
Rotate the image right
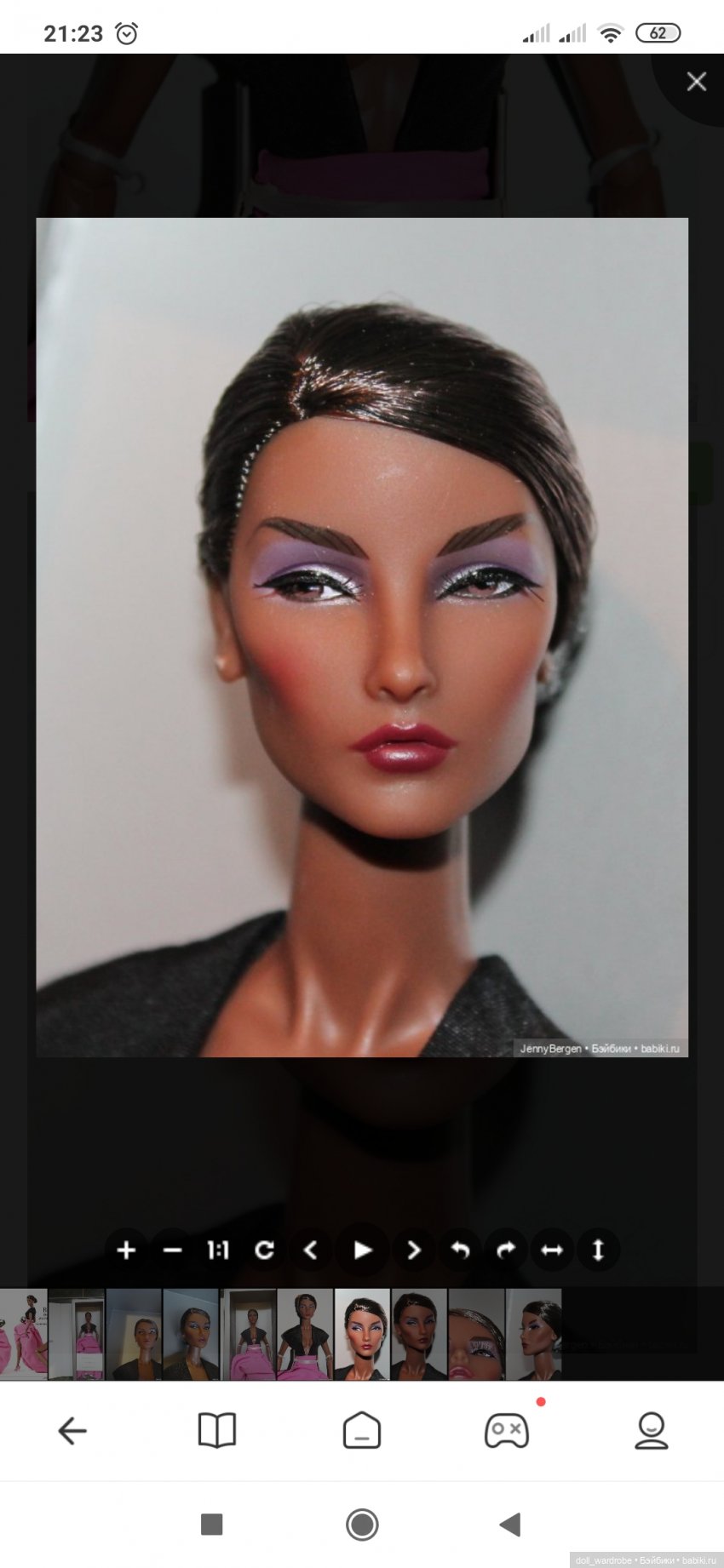[x=506, y=1250]
